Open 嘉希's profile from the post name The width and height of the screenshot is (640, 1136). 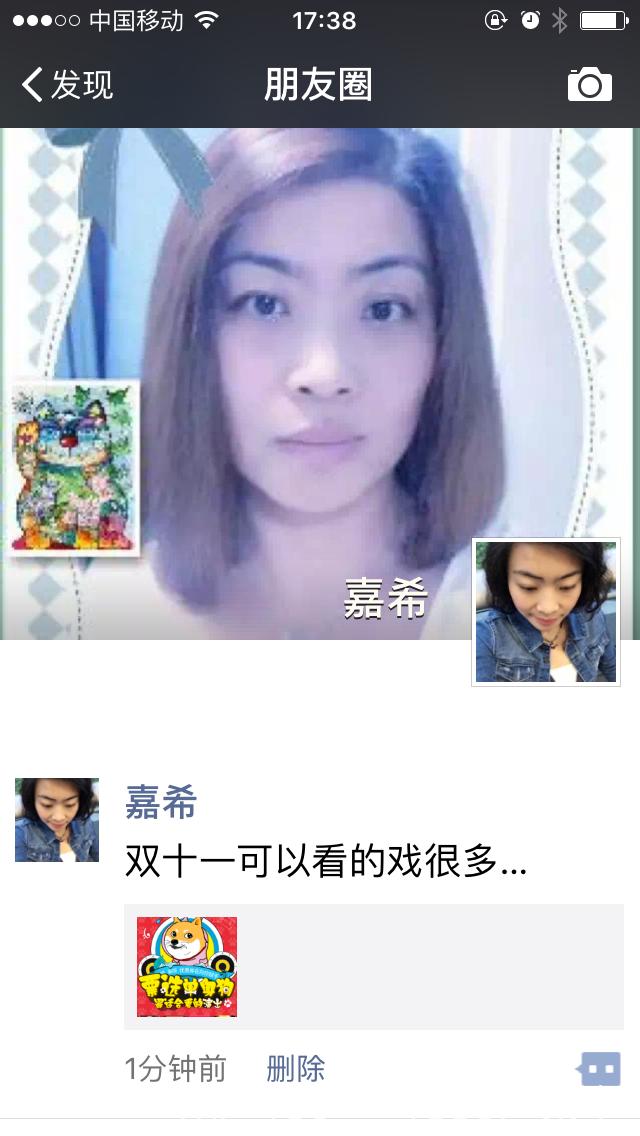[161, 802]
